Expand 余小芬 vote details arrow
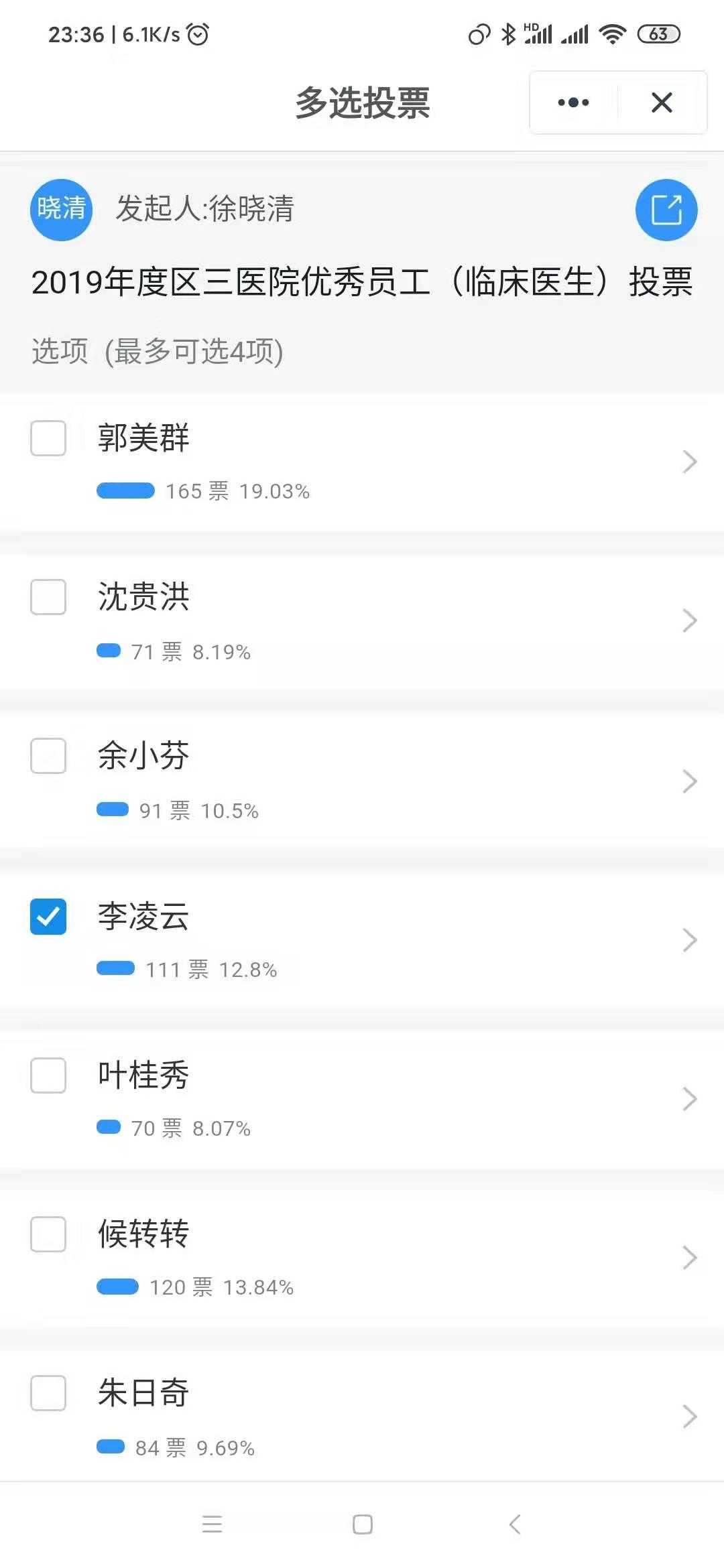The width and height of the screenshot is (724, 1568). [690, 781]
